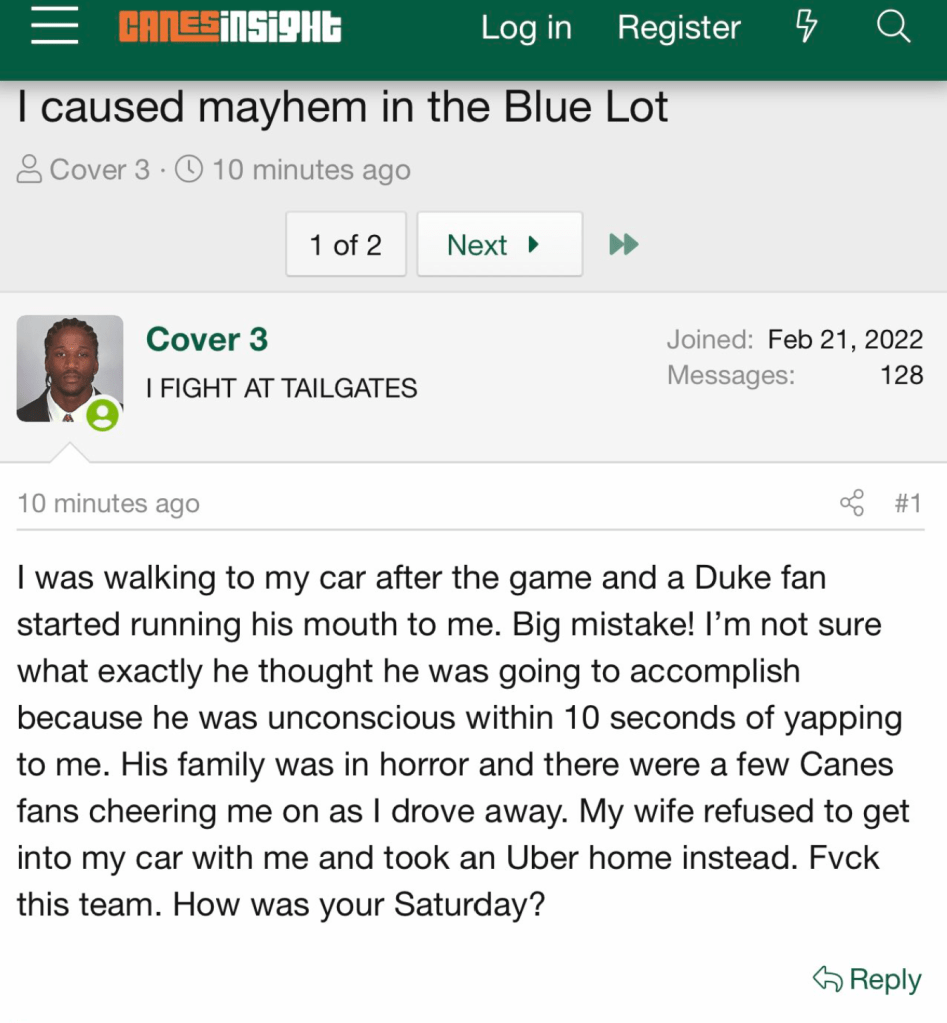Image resolution: width=947 pixels, height=1023 pixels.
Task: Go to the CanesInsight home page
Action: (x=230, y=28)
